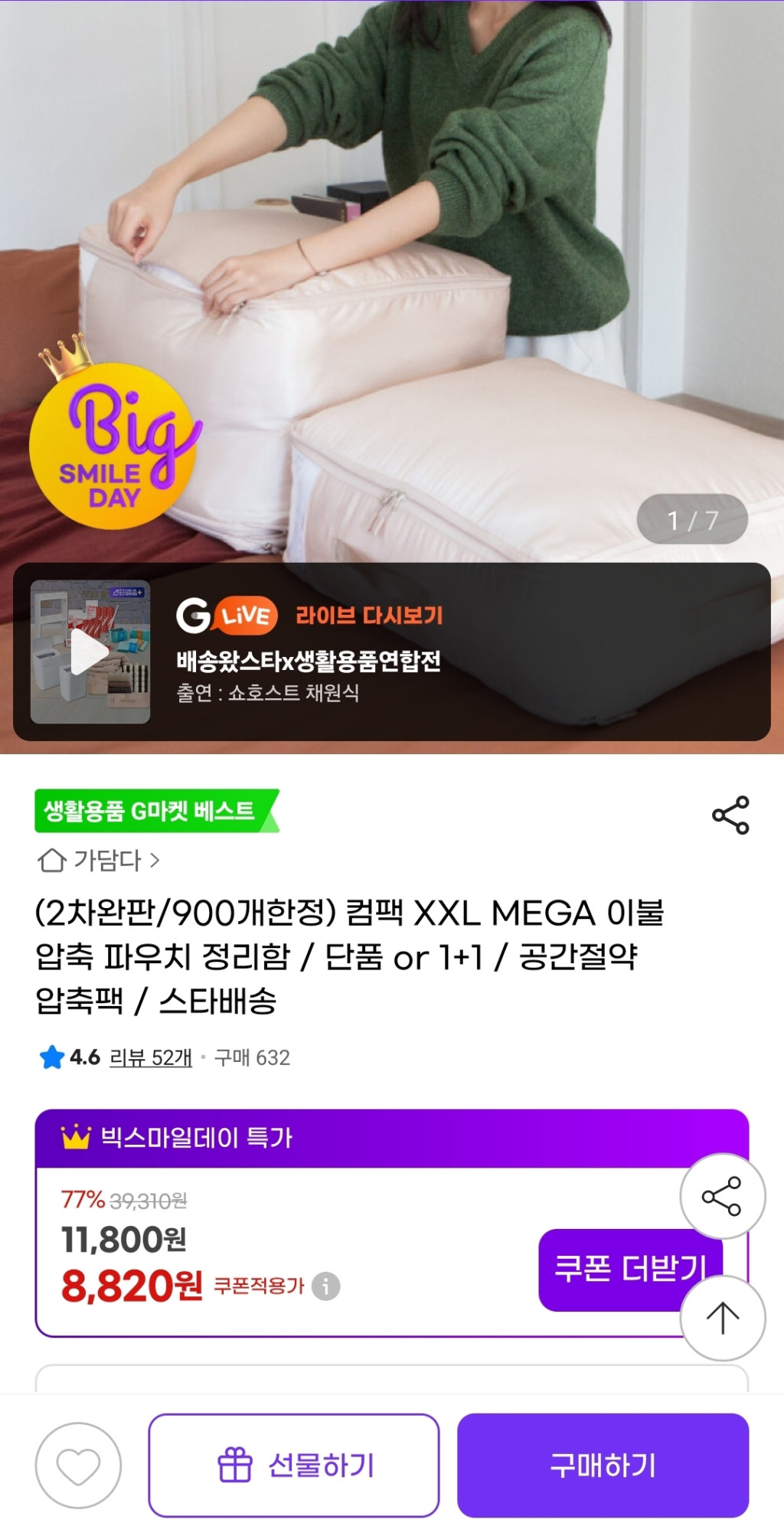
Task: Share product via icon beside 생활용품 G마켓 베스트
Action: [x=730, y=815]
